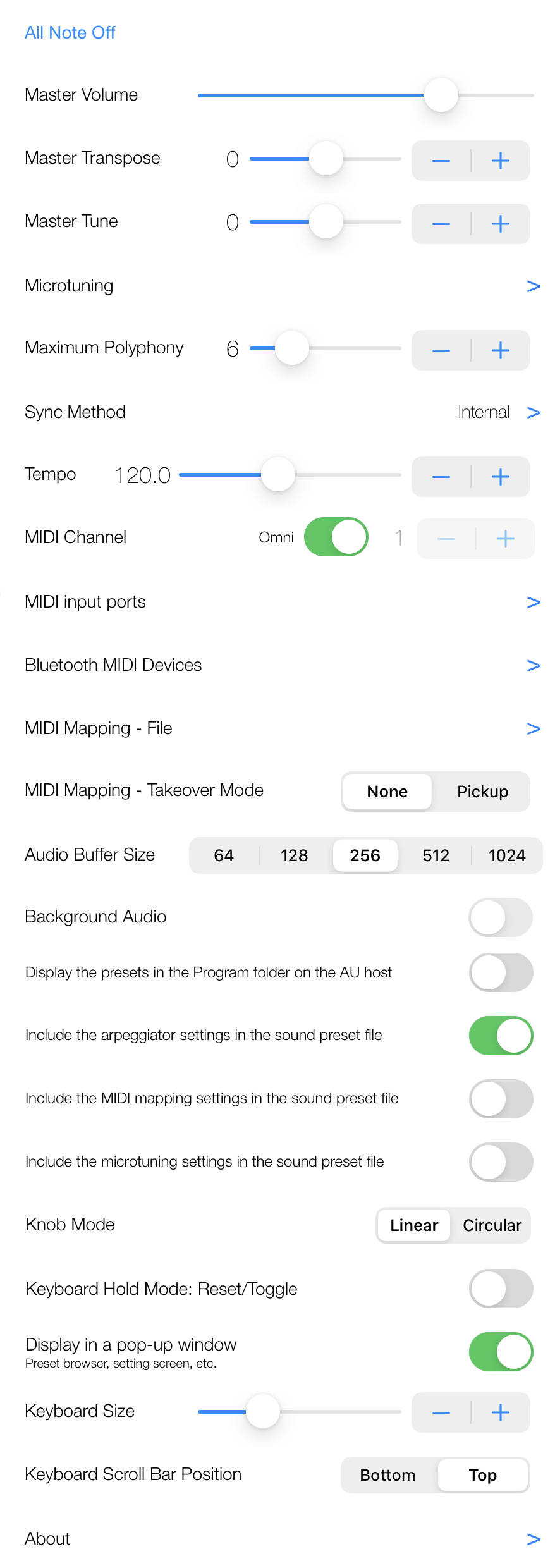
Task: Switch Knob Mode to Circular
Action: (x=492, y=1225)
